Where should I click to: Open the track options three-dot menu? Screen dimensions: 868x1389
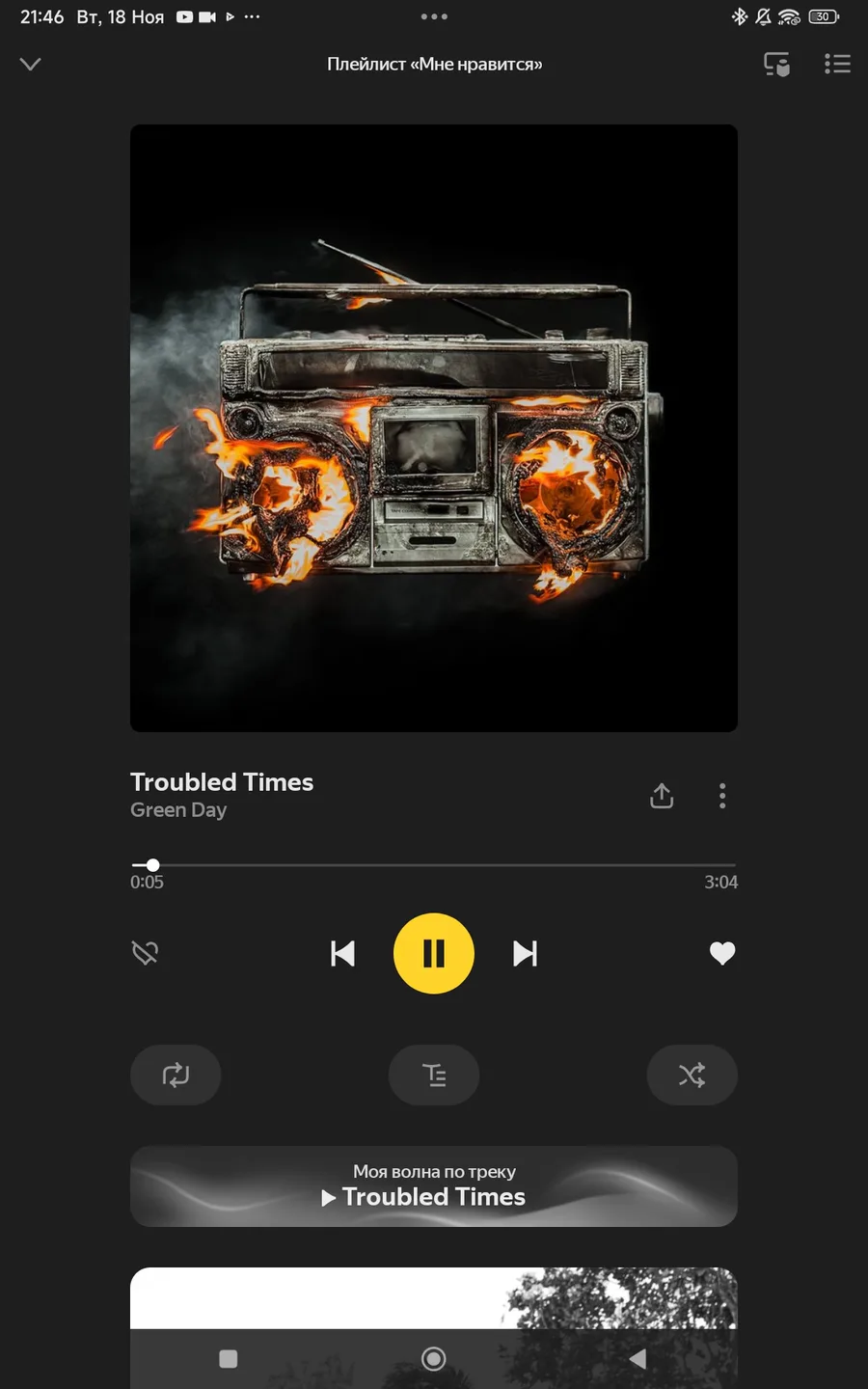pyautogui.click(x=722, y=796)
